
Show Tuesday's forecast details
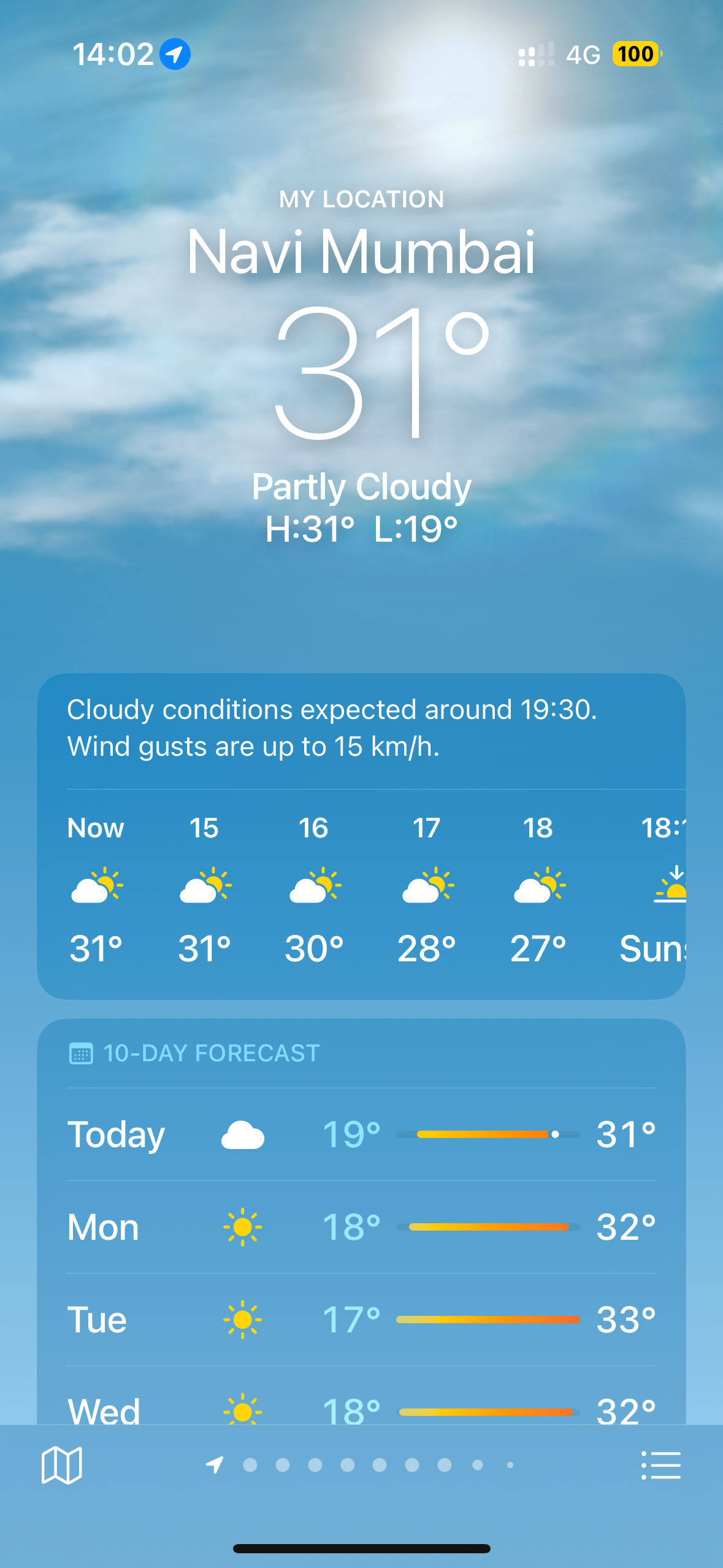click(x=361, y=1320)
